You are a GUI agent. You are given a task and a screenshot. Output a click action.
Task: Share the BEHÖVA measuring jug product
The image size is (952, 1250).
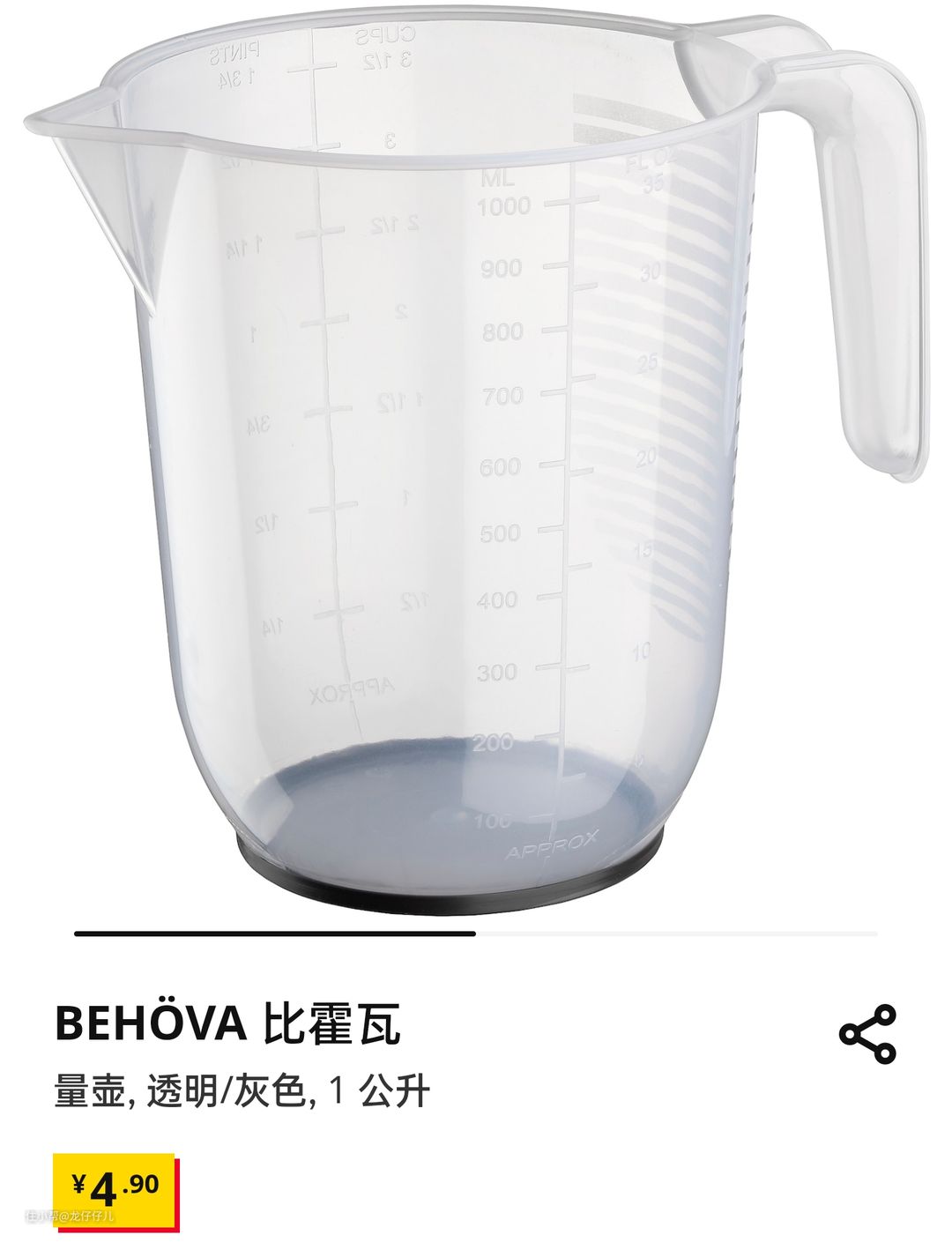coord(867,1033)
